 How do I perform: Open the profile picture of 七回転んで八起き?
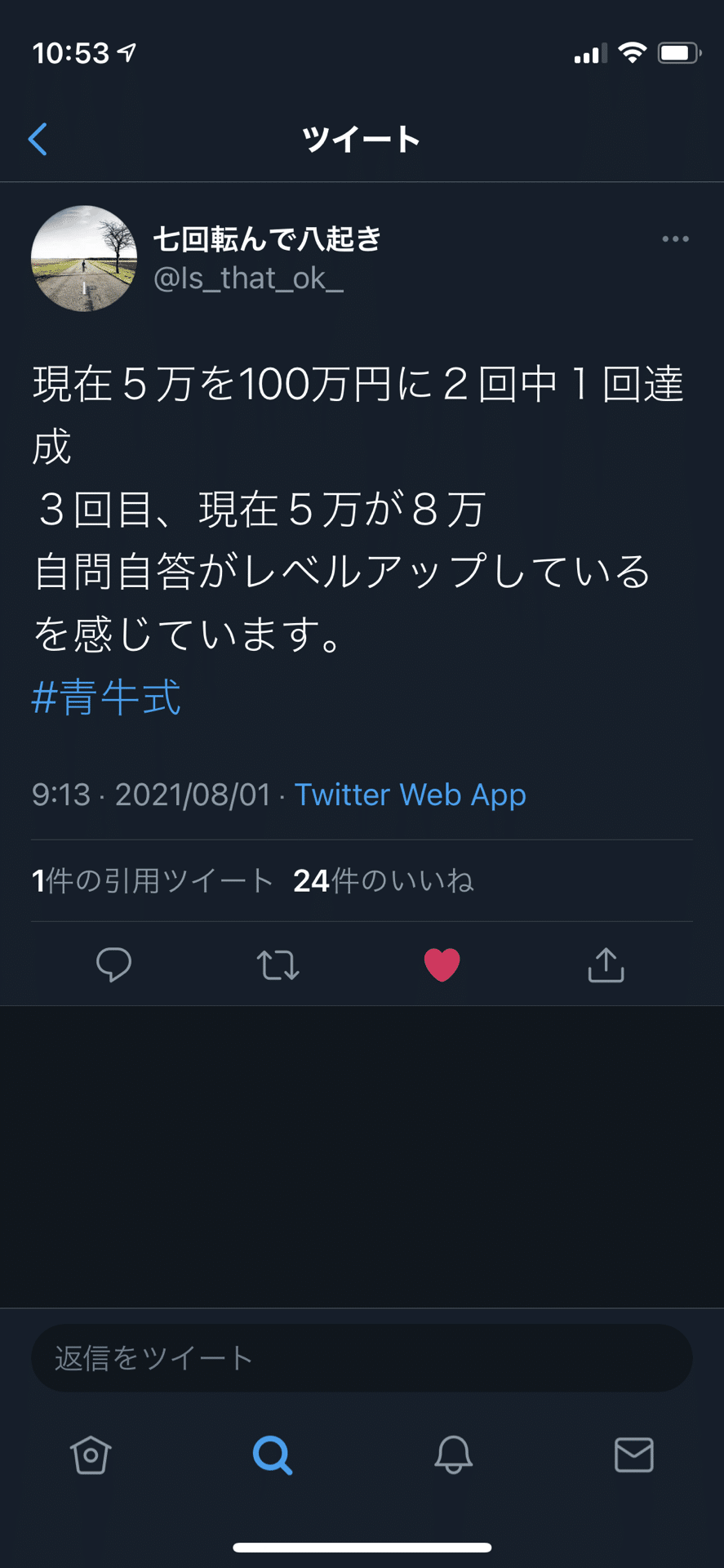[x=84, y=259]
